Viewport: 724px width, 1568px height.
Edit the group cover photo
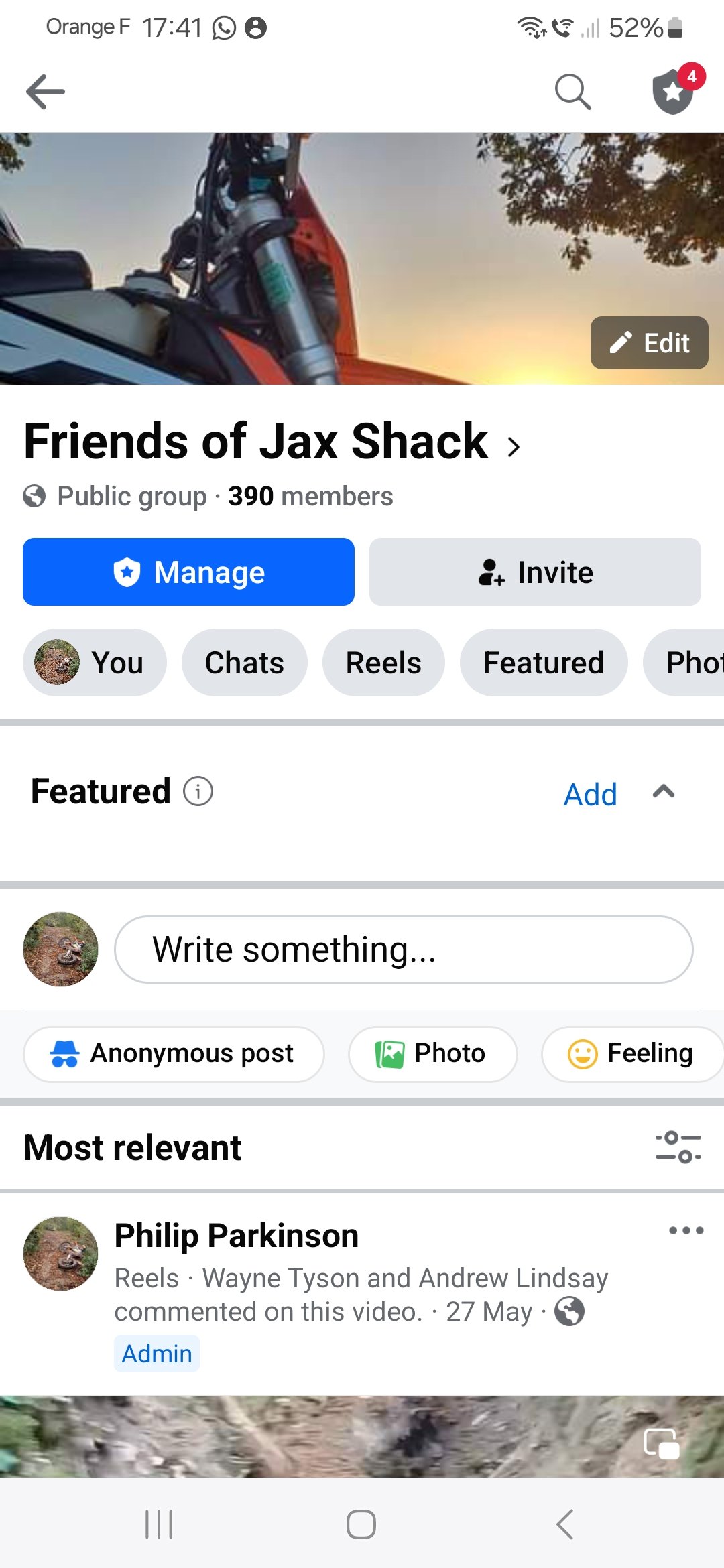pos(649,343)
